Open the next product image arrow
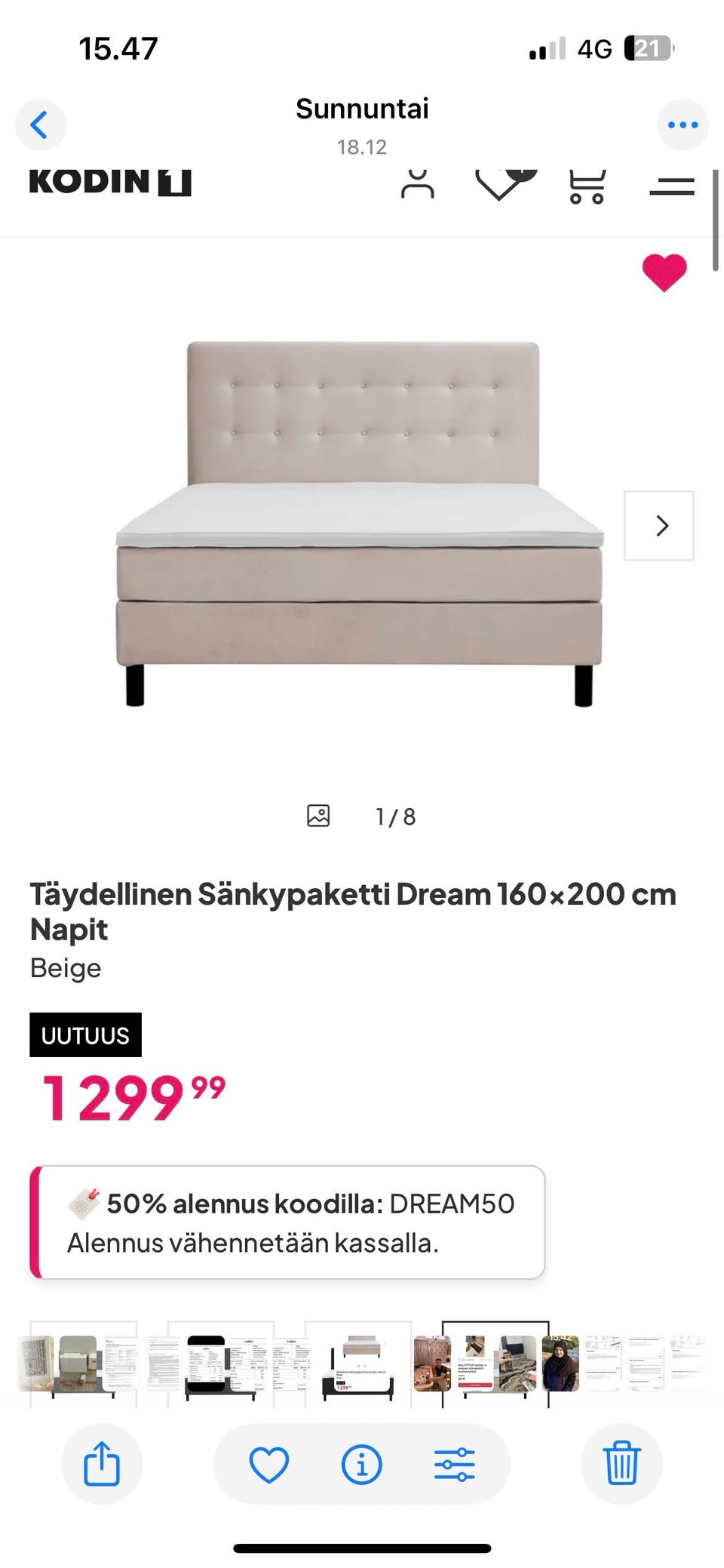 661,525
